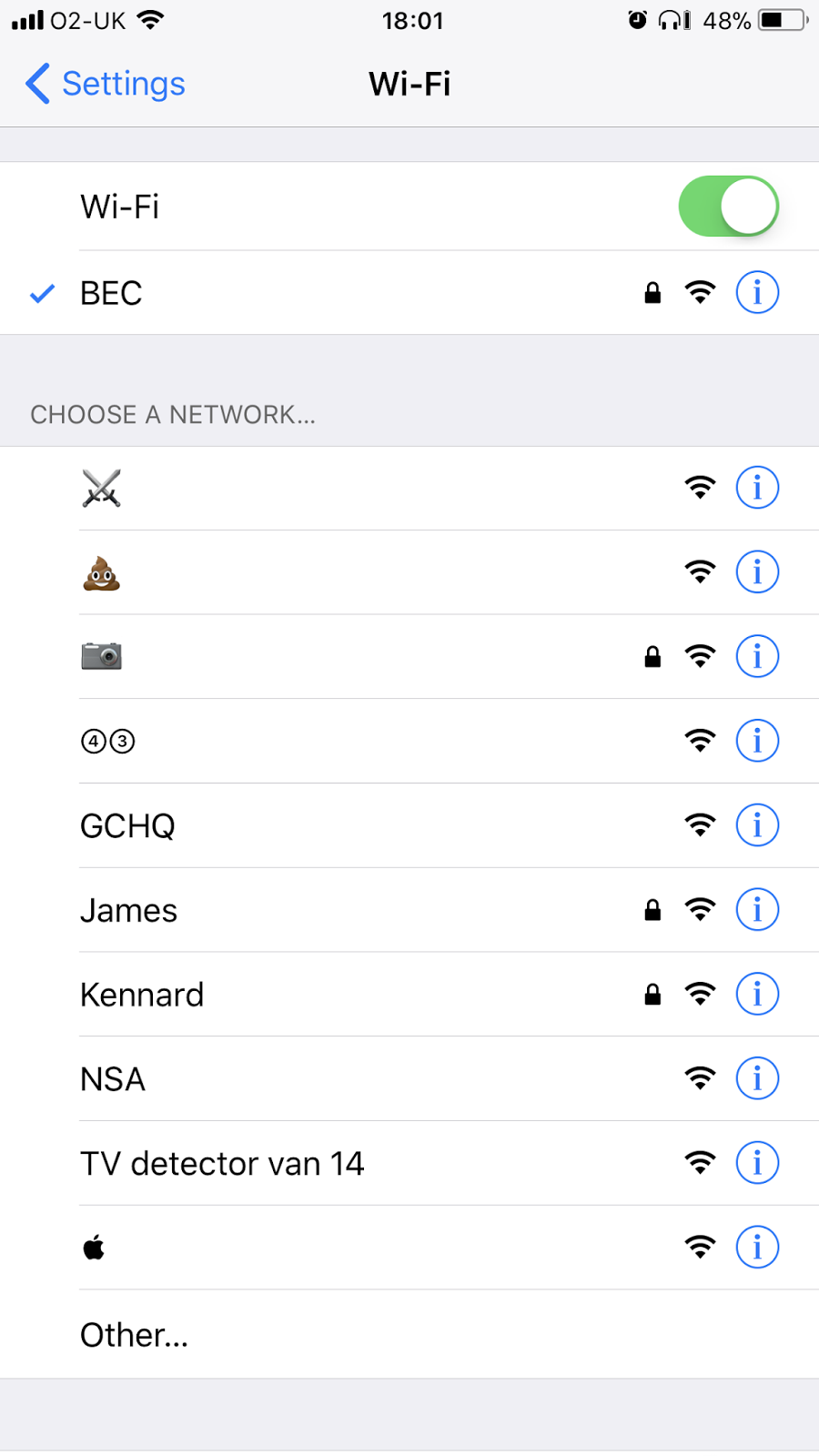Tap the Wi-Fi signal icon next to BEC
This screenshot has width=819, height=1456.
pyautogui.click(x=700, y=292)
